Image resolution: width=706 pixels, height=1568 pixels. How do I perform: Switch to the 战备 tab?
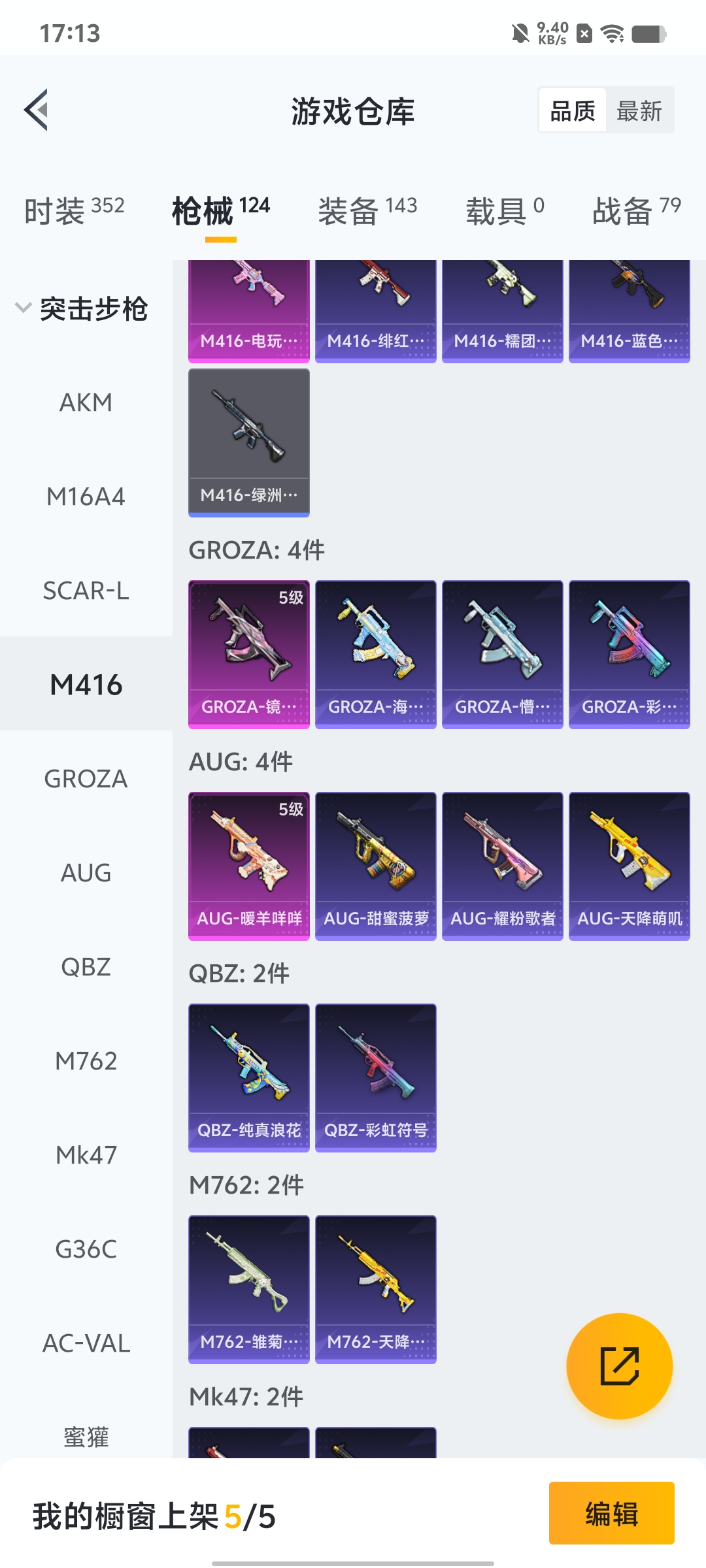636,210
